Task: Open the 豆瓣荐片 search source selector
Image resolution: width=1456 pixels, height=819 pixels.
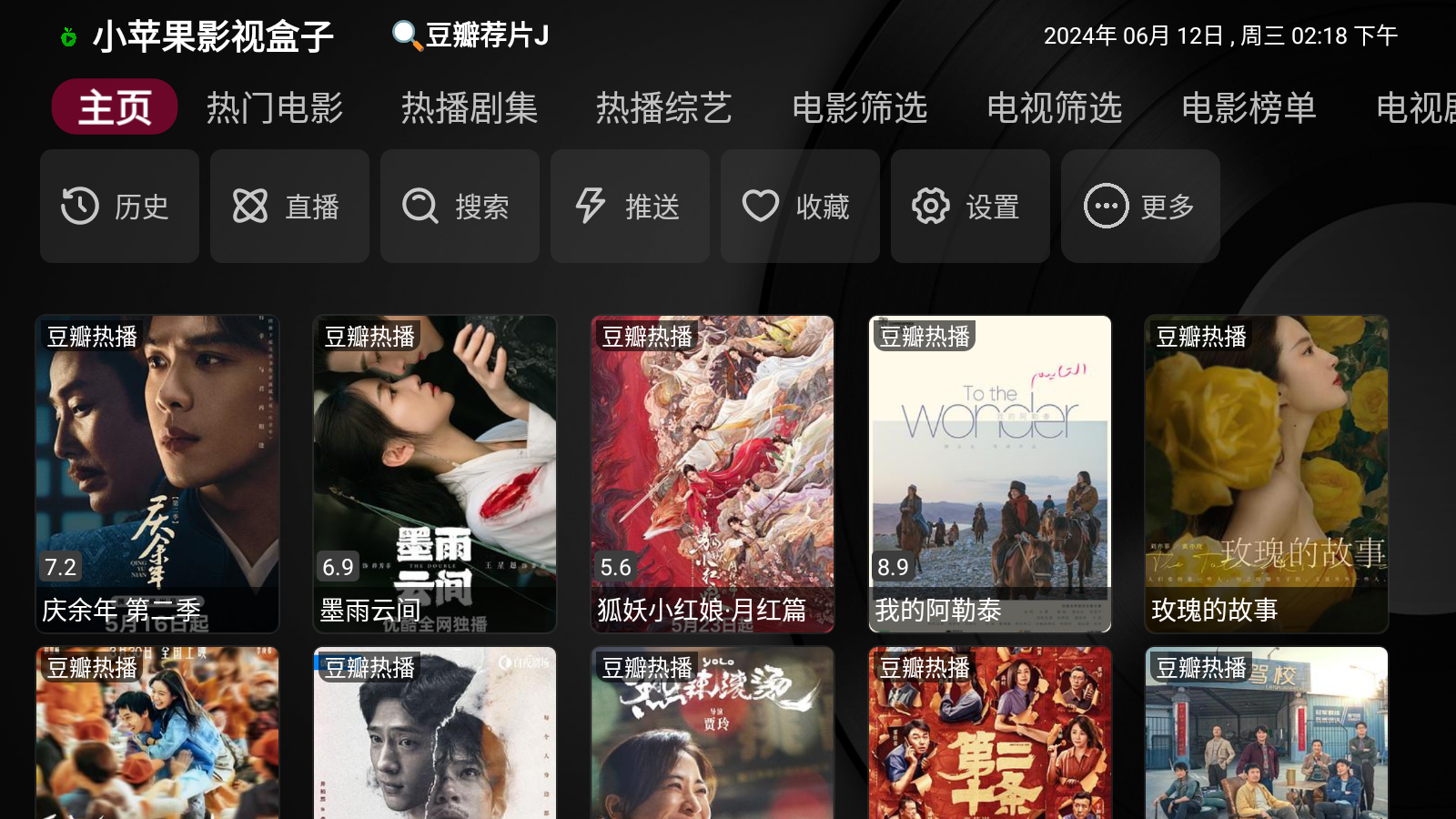Action: [x=471, y=35]
